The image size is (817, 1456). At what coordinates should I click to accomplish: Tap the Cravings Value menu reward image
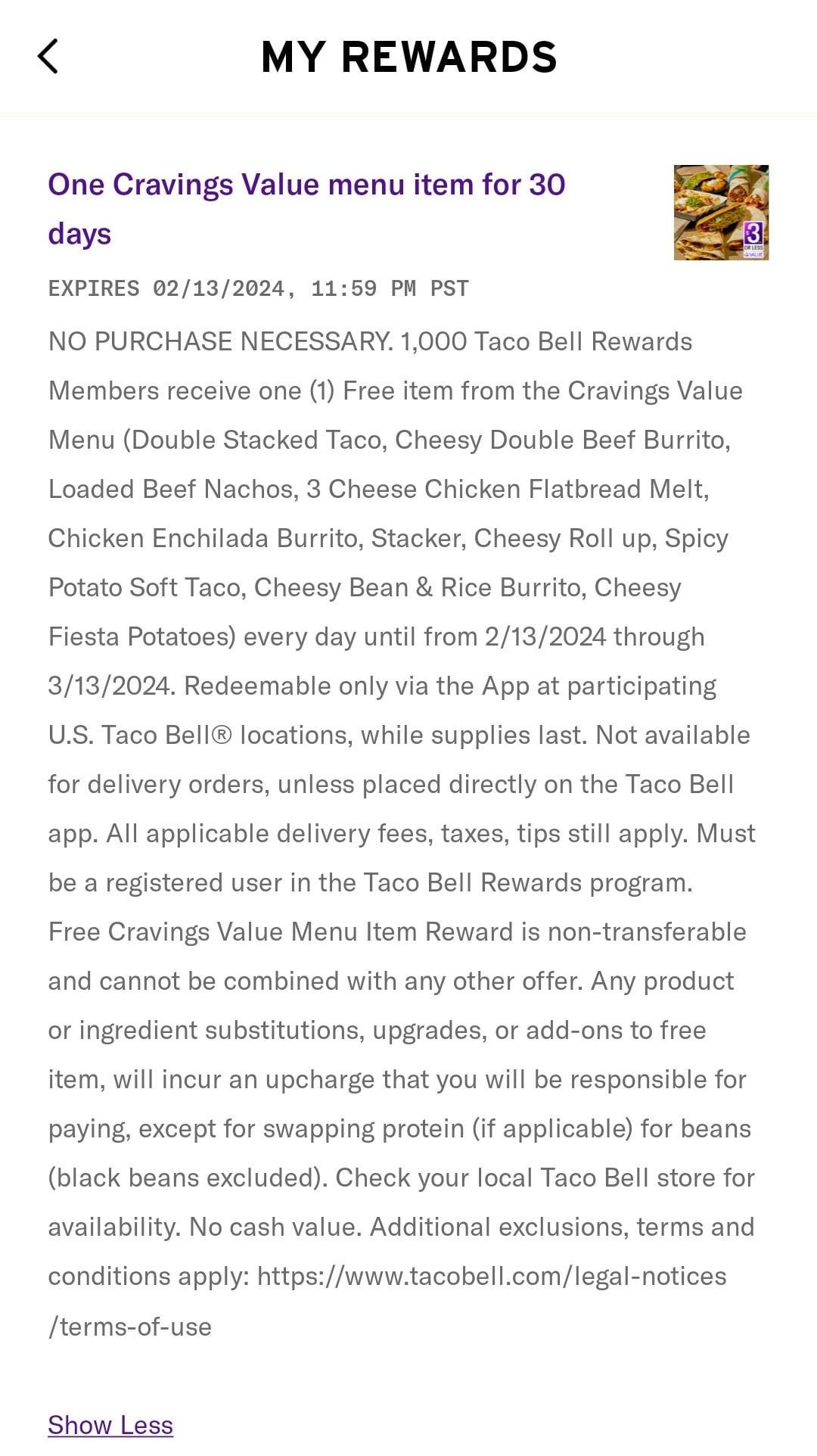pyautogui.click(x=721, y=213)
